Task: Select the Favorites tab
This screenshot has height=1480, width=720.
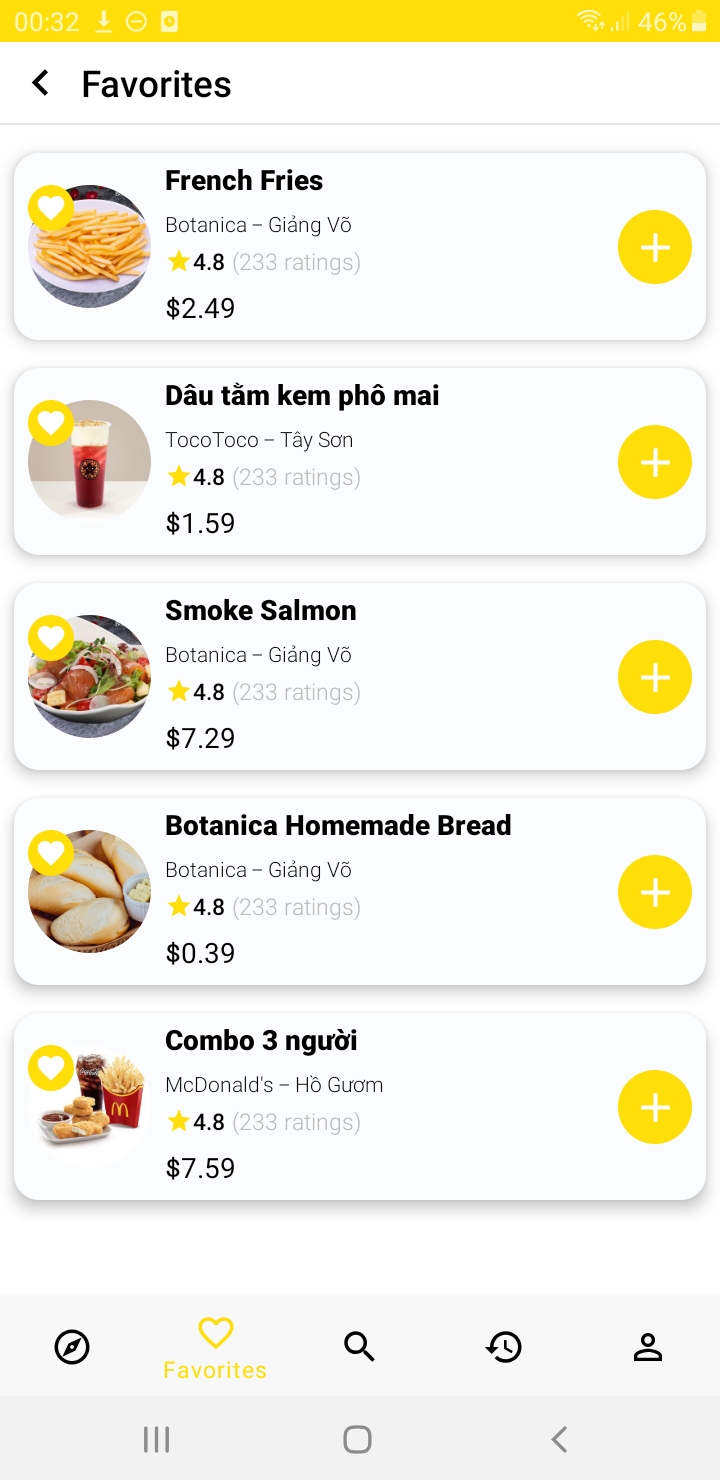Action: [215, 1347]
